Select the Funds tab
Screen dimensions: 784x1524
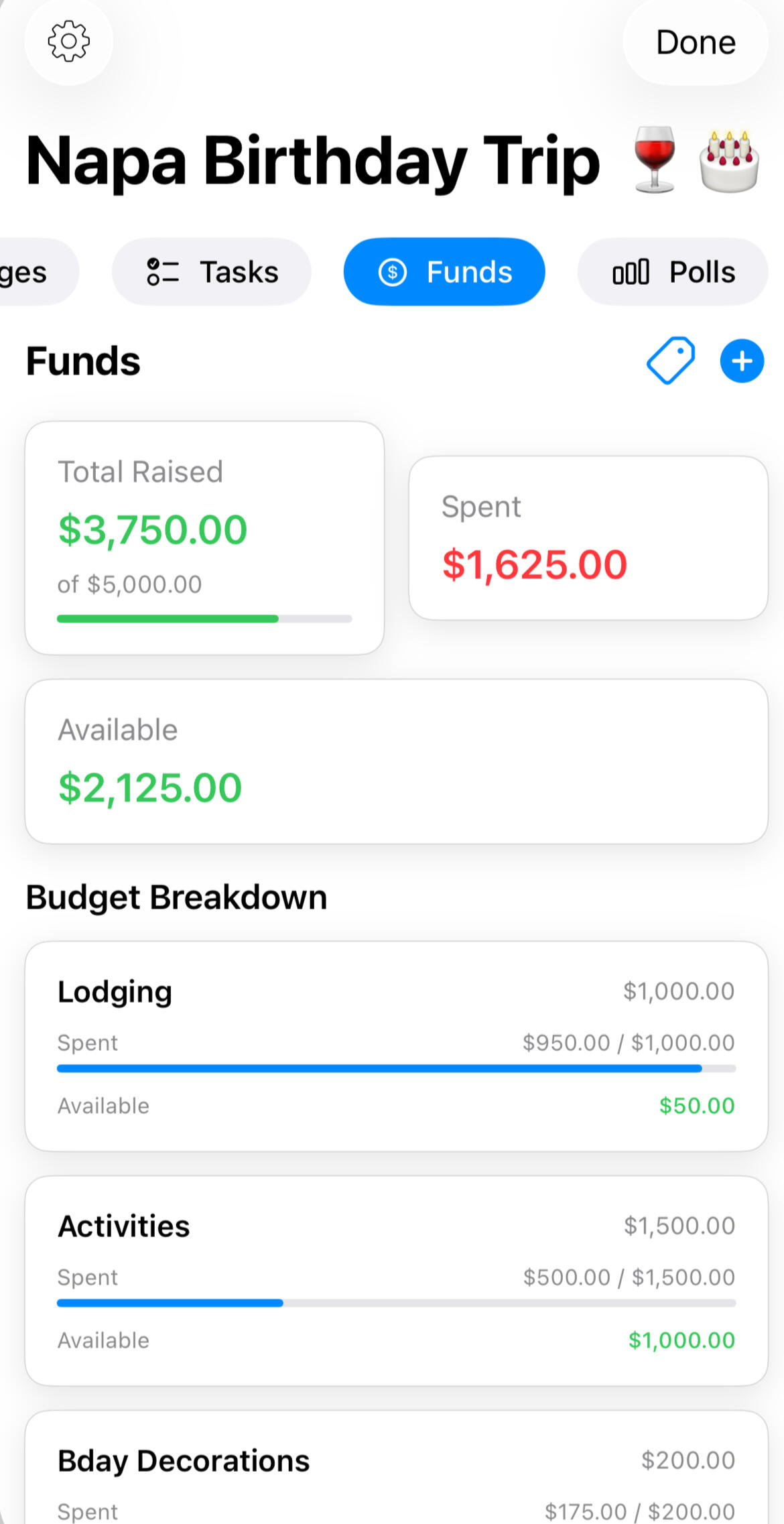pos(444,272)
